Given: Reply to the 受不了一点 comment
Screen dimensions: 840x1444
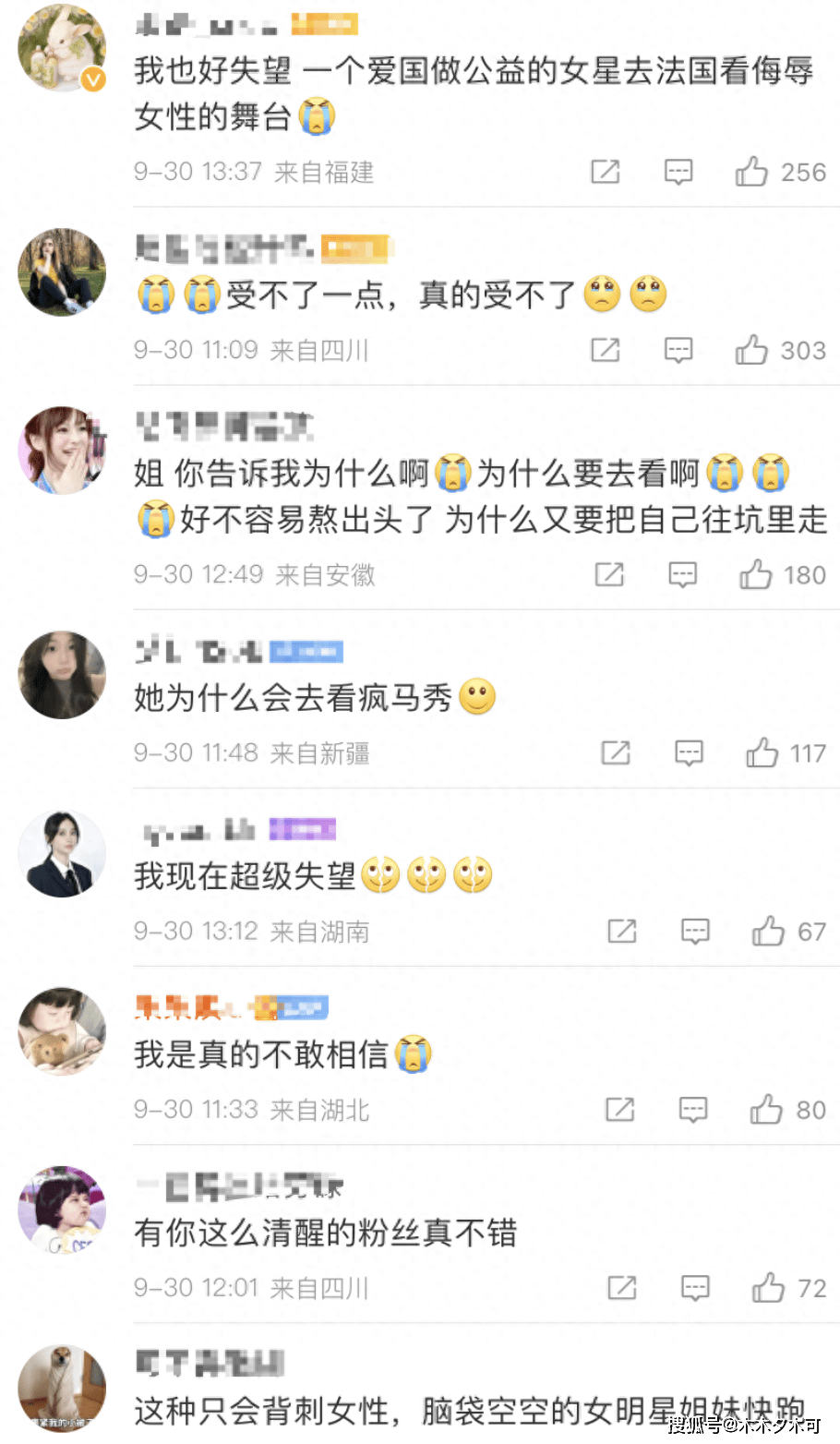Looking at the screenshot, I should (678, 350).
